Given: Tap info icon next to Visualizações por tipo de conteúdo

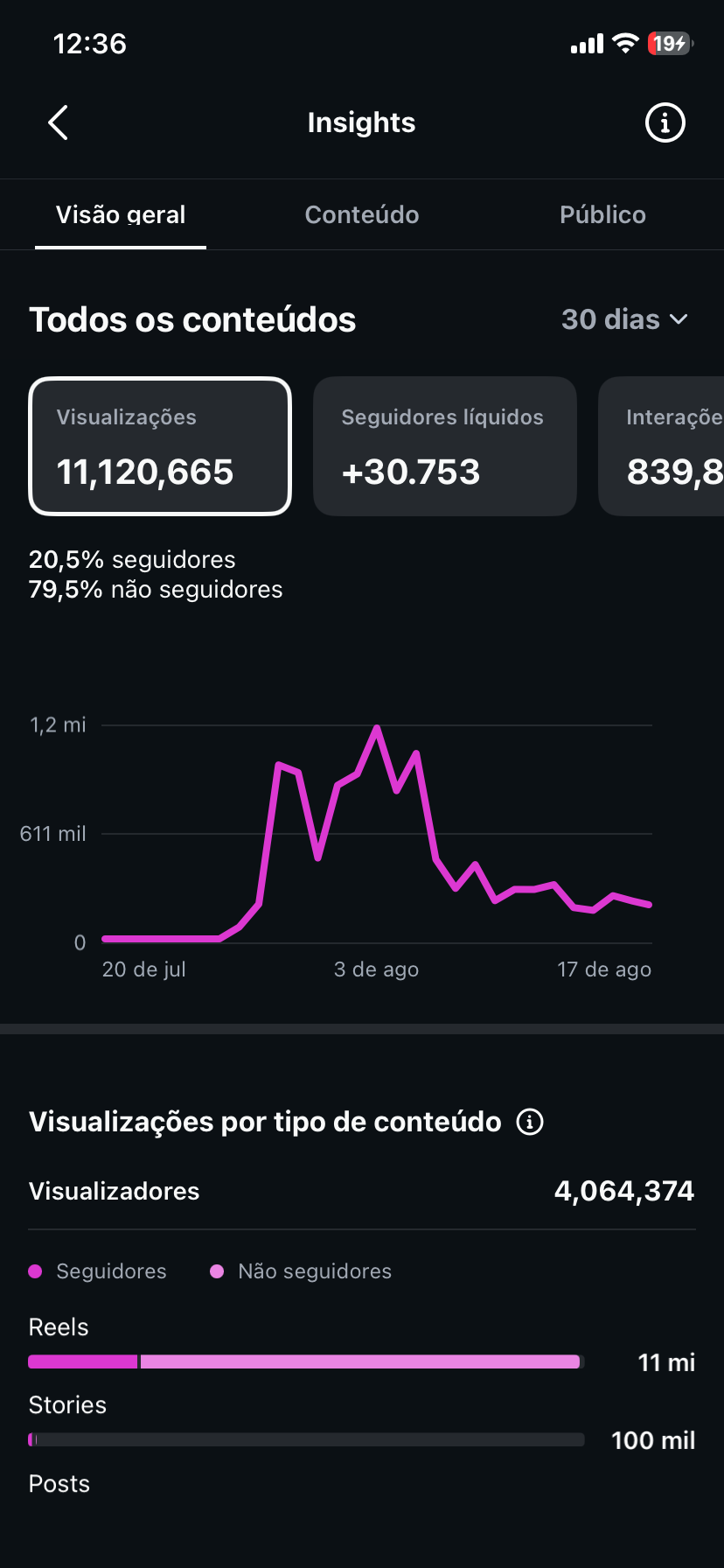Looking at the screenshot, I should (530, 1122).
